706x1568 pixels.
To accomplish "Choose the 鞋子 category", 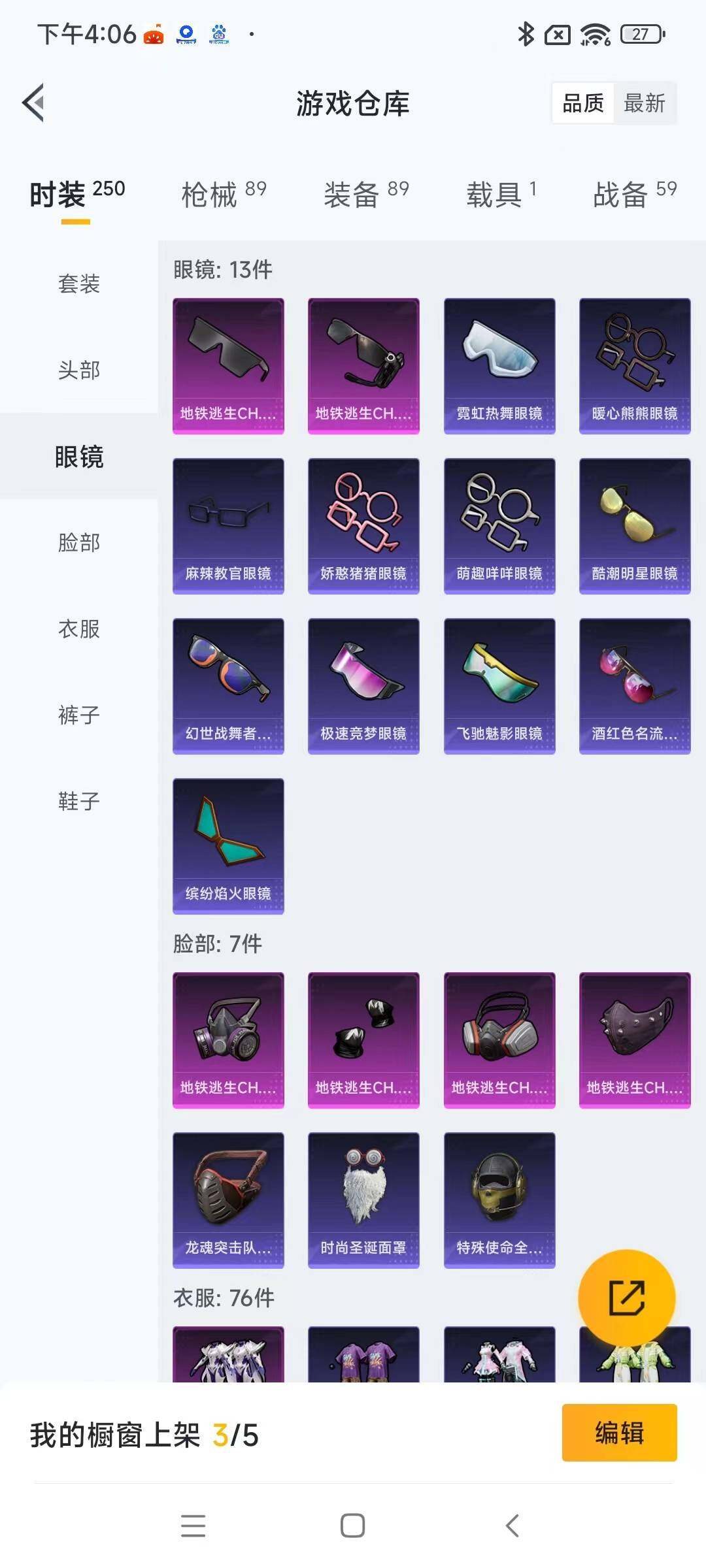I will [79, 801].
